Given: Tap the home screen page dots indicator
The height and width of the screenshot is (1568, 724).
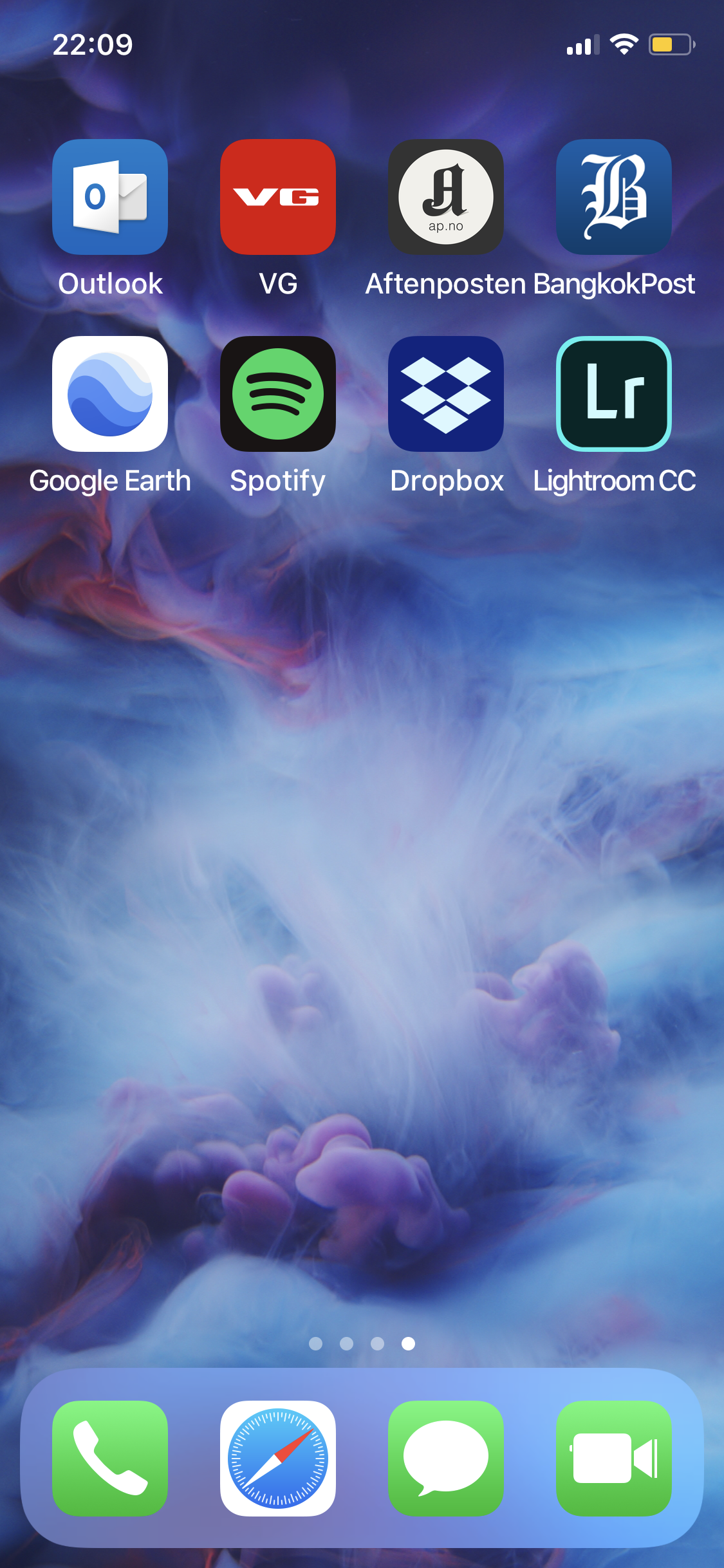Looking at the screenshot, I should (x=362, y=1343).
